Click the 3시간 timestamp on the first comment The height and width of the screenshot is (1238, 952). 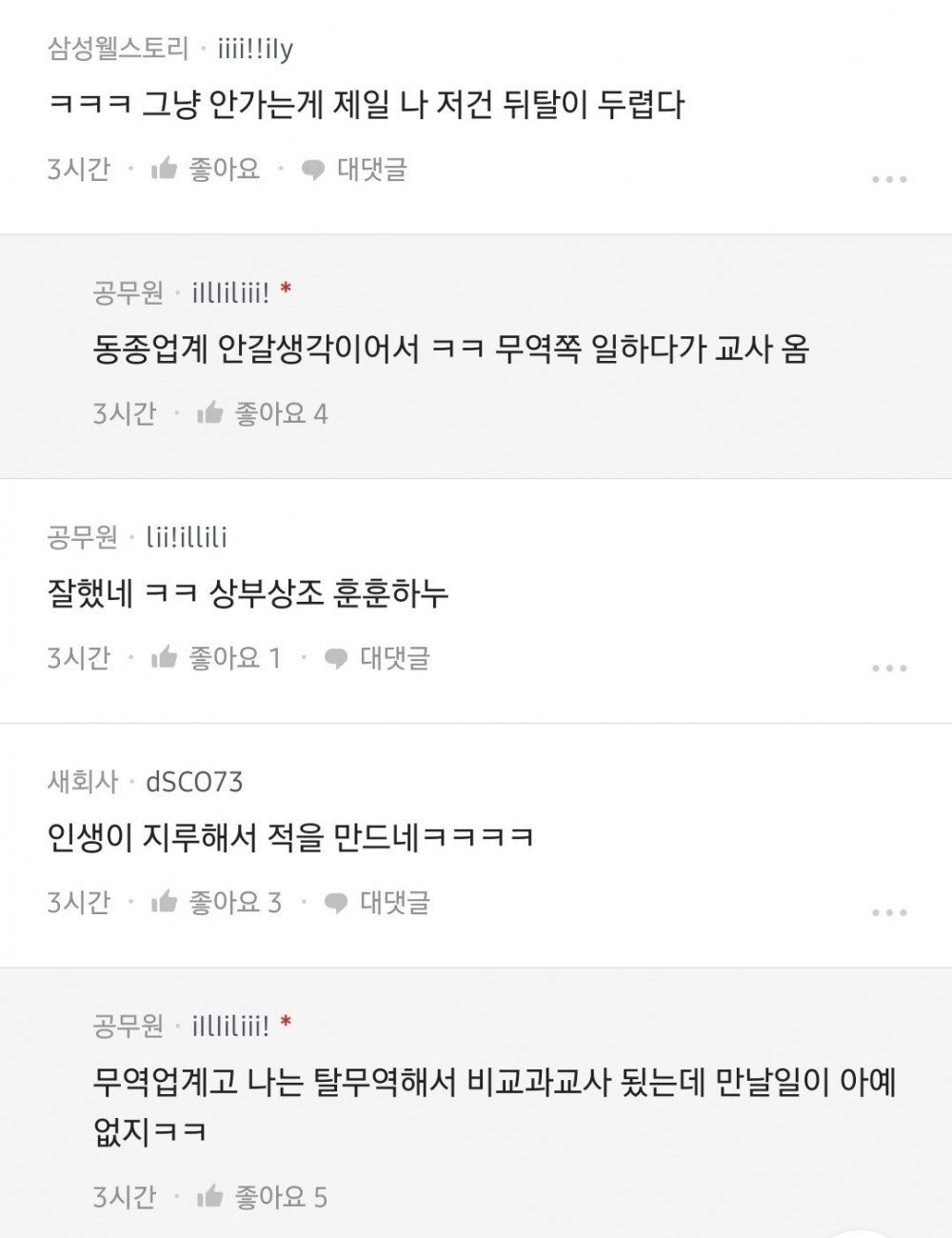[x=77, y=170]
